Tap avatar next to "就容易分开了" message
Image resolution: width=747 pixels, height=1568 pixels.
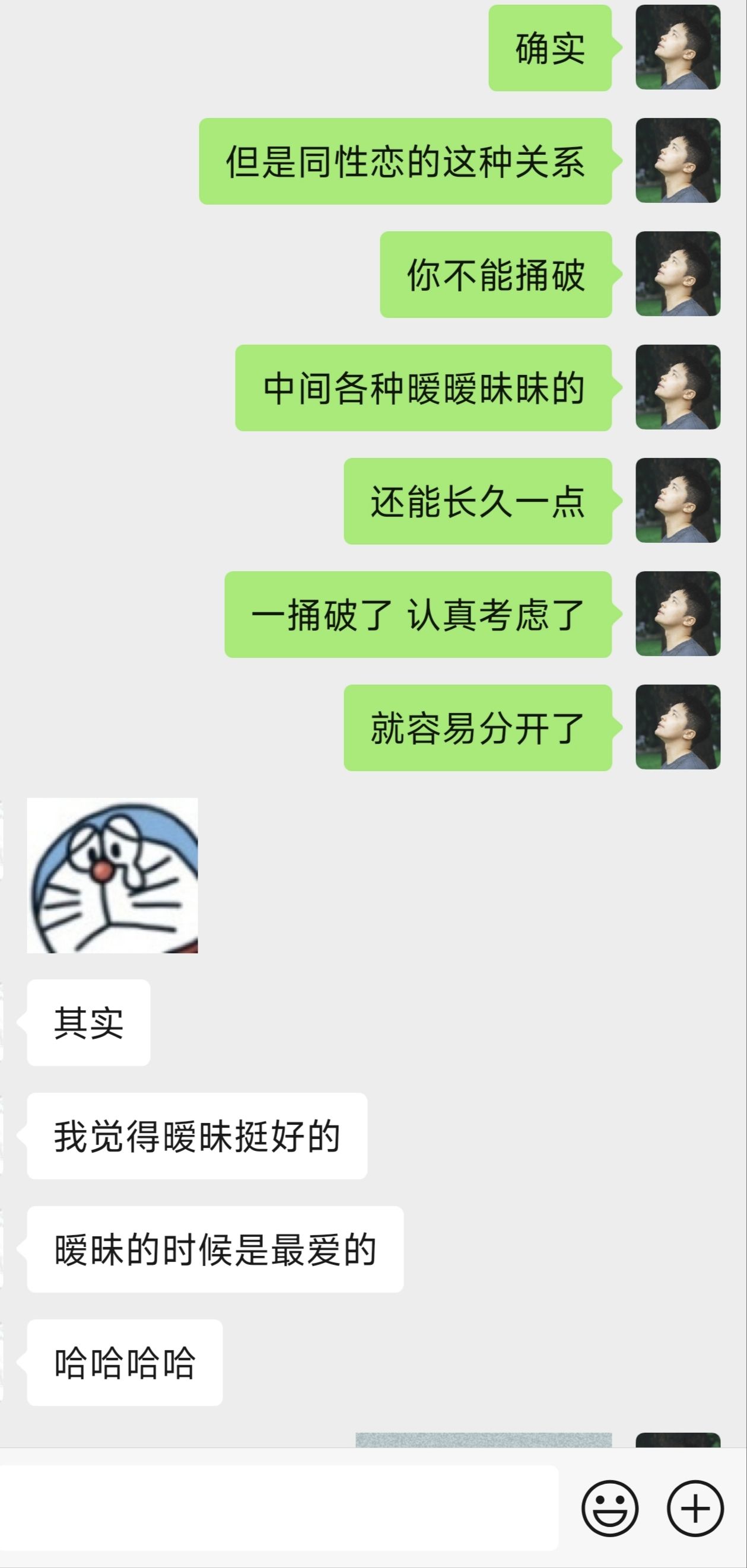pyautogui.click(x=678, y=727)
